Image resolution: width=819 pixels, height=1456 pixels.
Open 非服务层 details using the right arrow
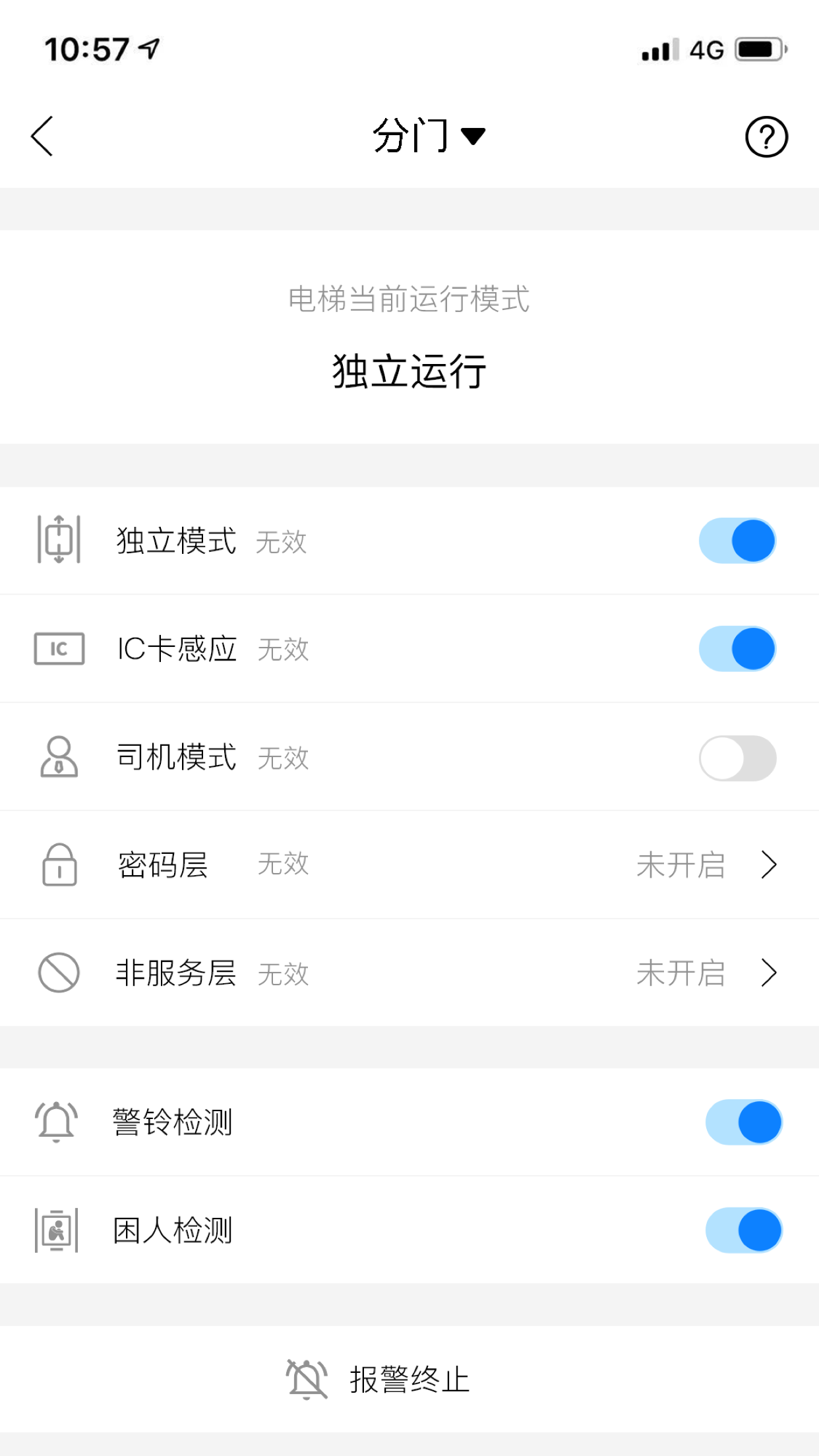(x=769, y=972)
